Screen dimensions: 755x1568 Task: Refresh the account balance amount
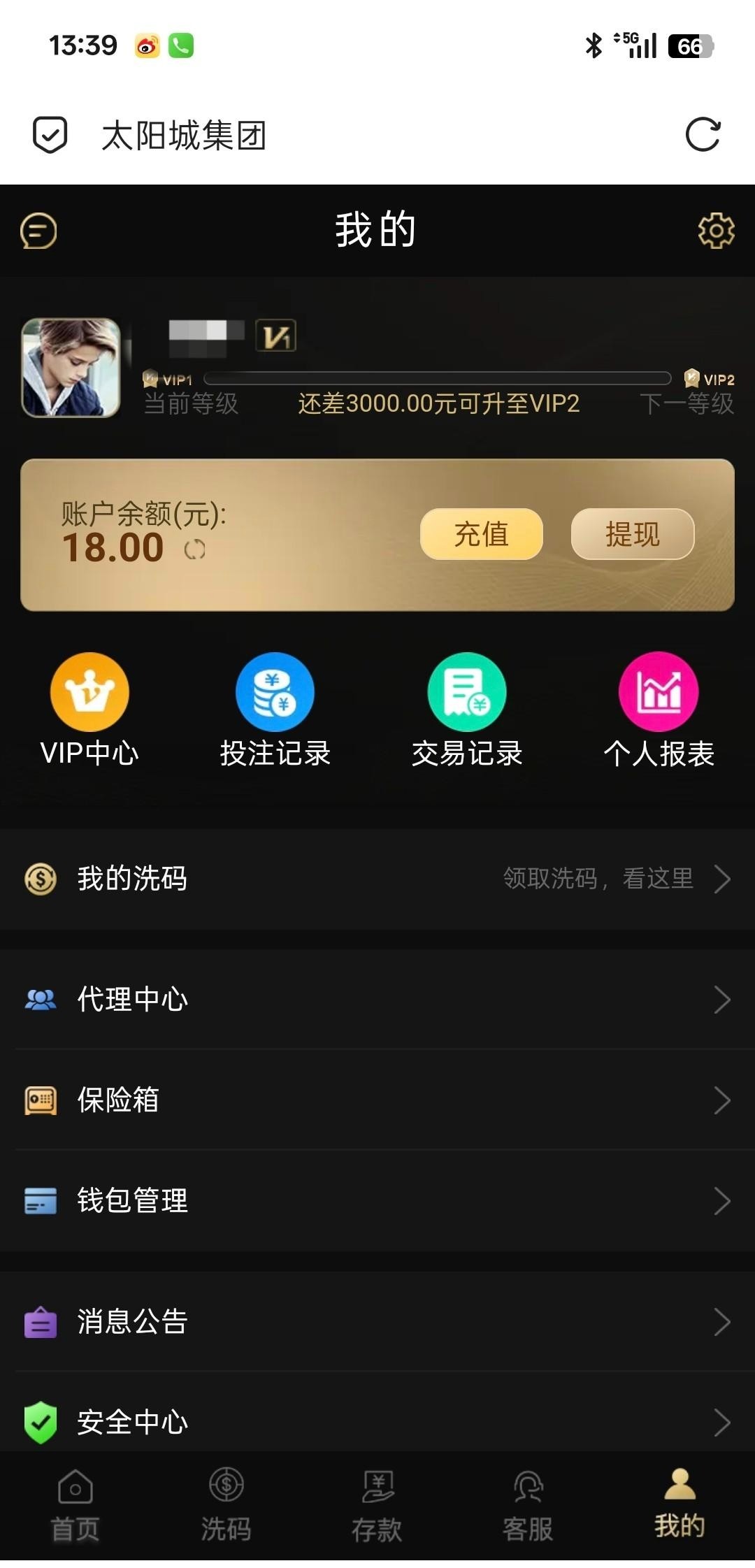[x=195, y=550]
